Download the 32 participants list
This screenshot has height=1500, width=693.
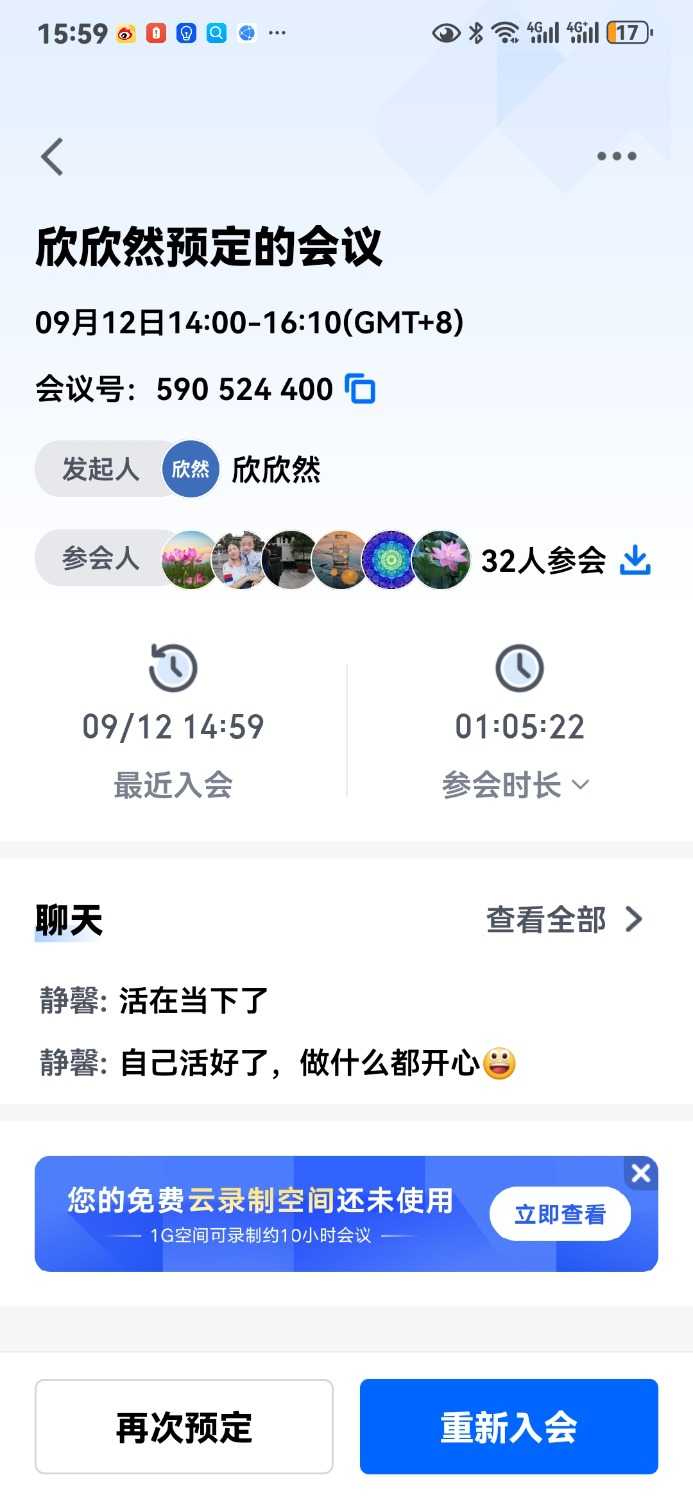635,561
